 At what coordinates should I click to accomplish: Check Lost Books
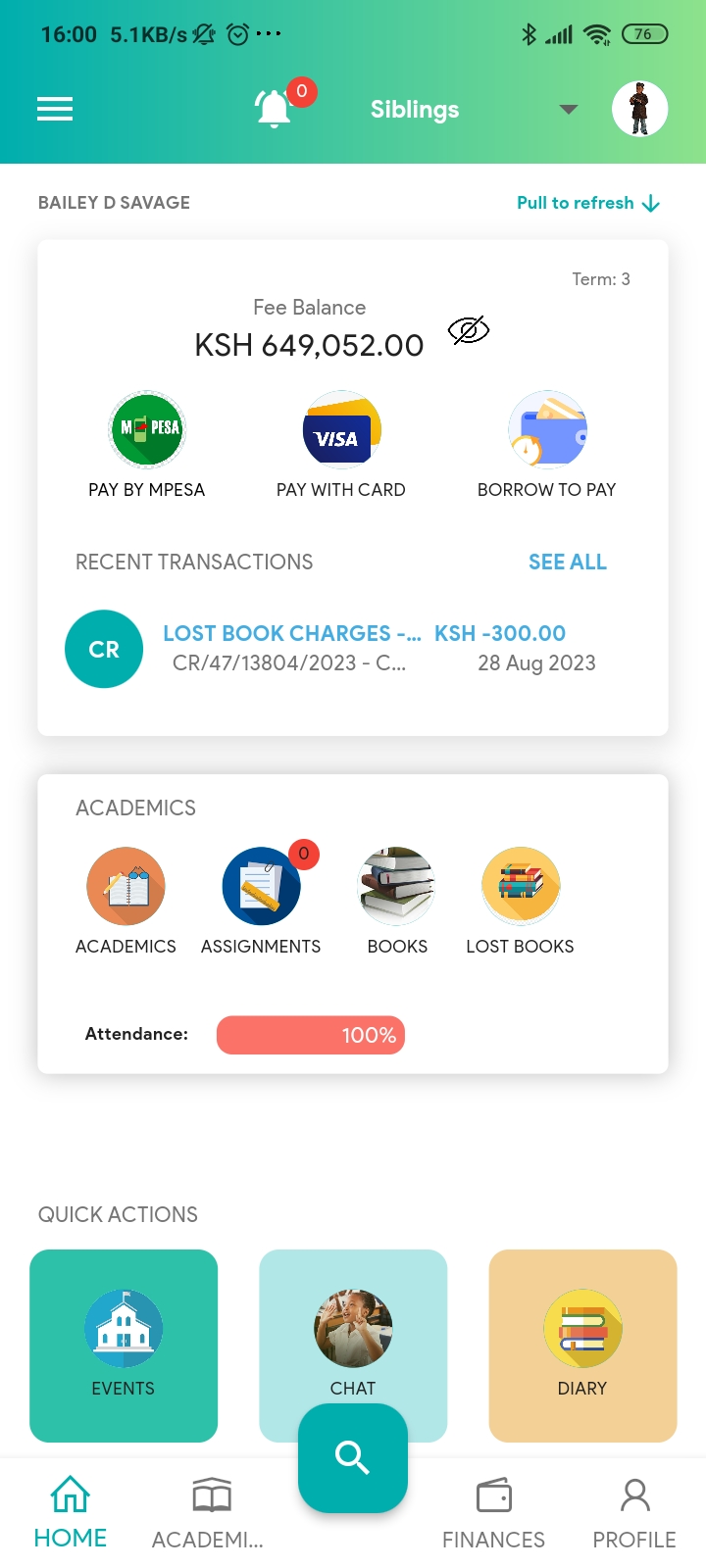520,887
